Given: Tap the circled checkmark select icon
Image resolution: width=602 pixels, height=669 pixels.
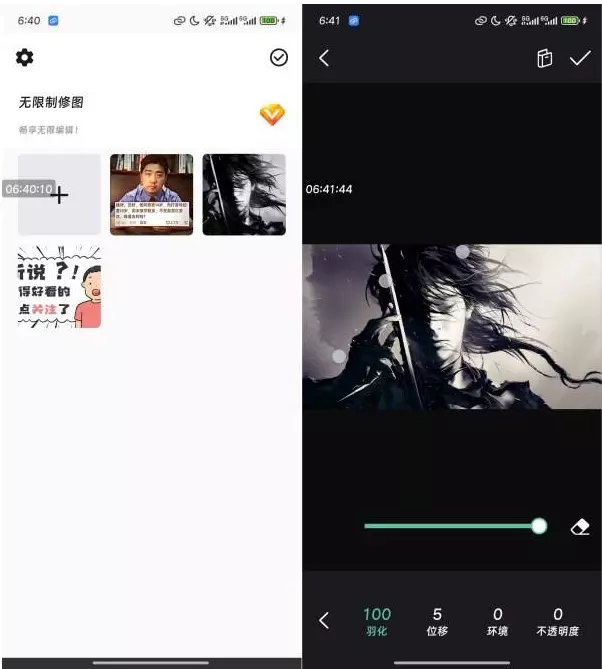Looking at the screenshot, I should 279,58.
